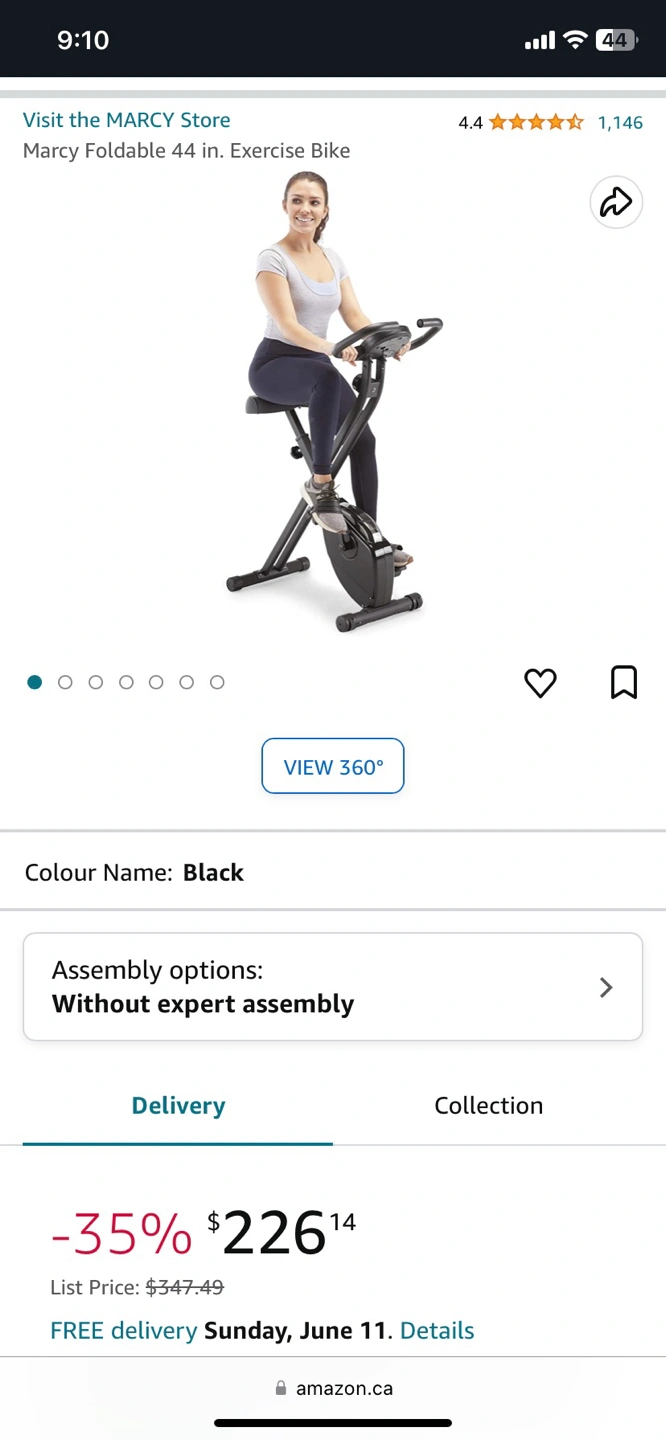Add the bike to wish list heart
The height and width of the screenshot is (1440, 666).
click(x=540, y=683)
